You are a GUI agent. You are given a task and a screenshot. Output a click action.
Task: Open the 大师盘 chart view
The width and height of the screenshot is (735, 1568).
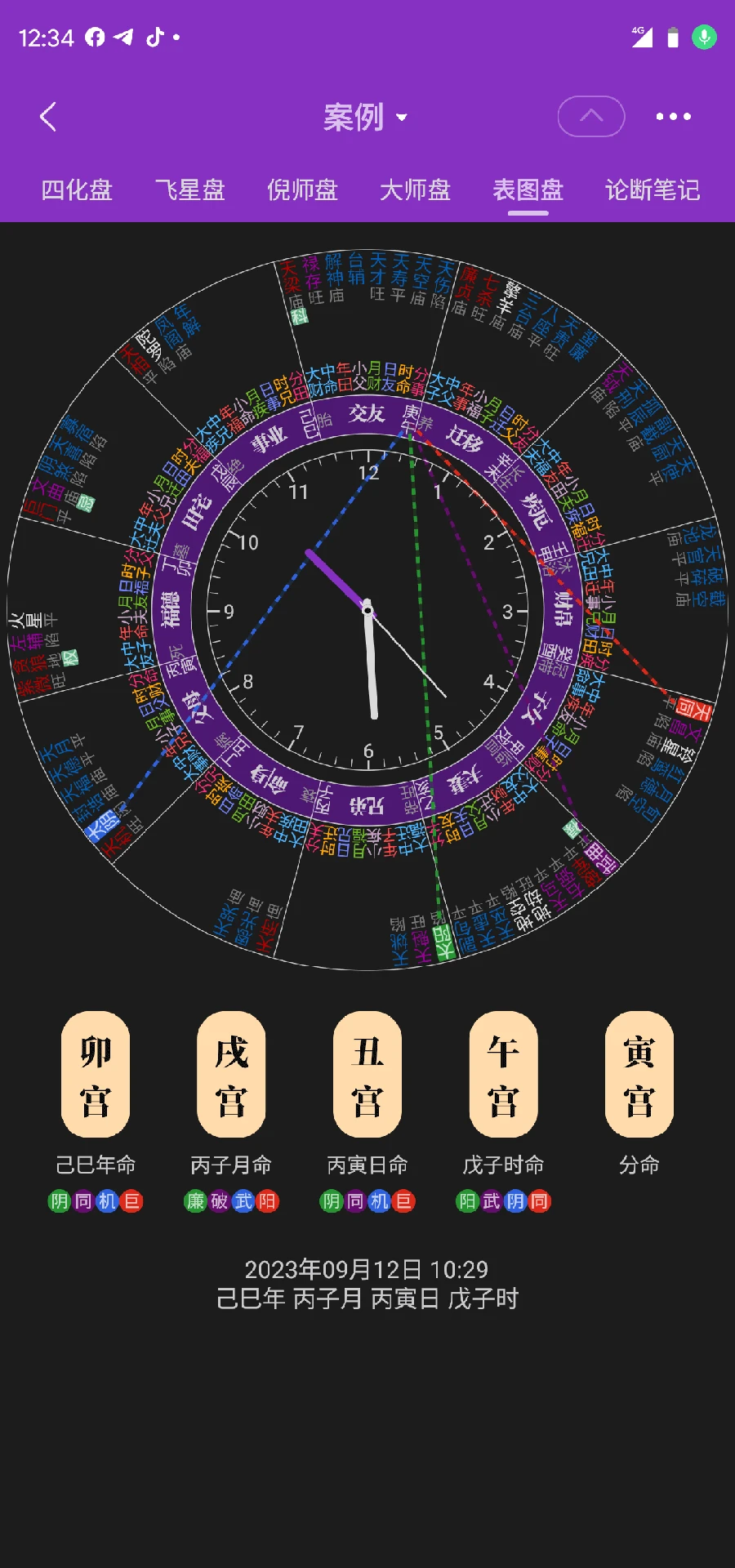[416, 190]
